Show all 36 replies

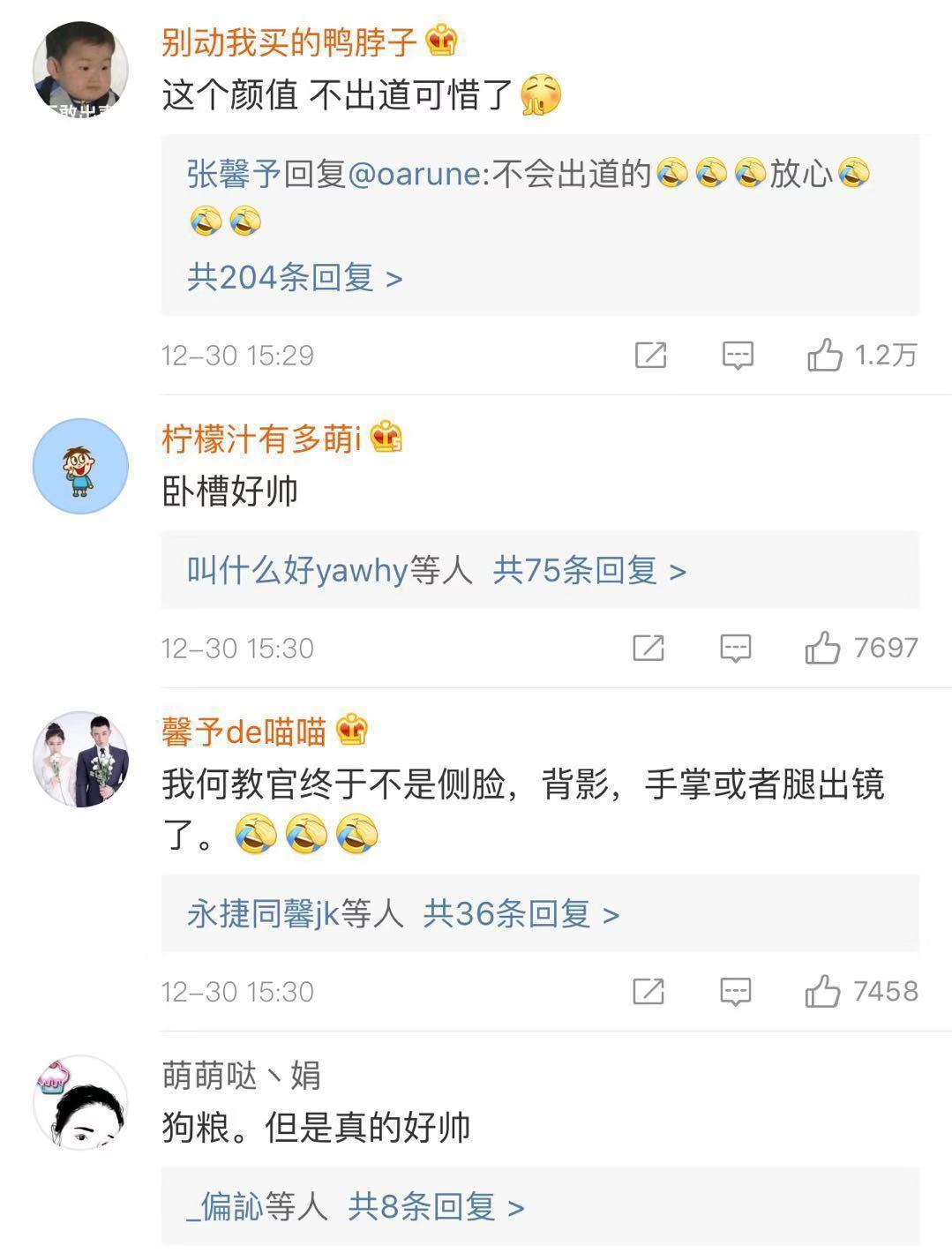(x=521, y=914)
